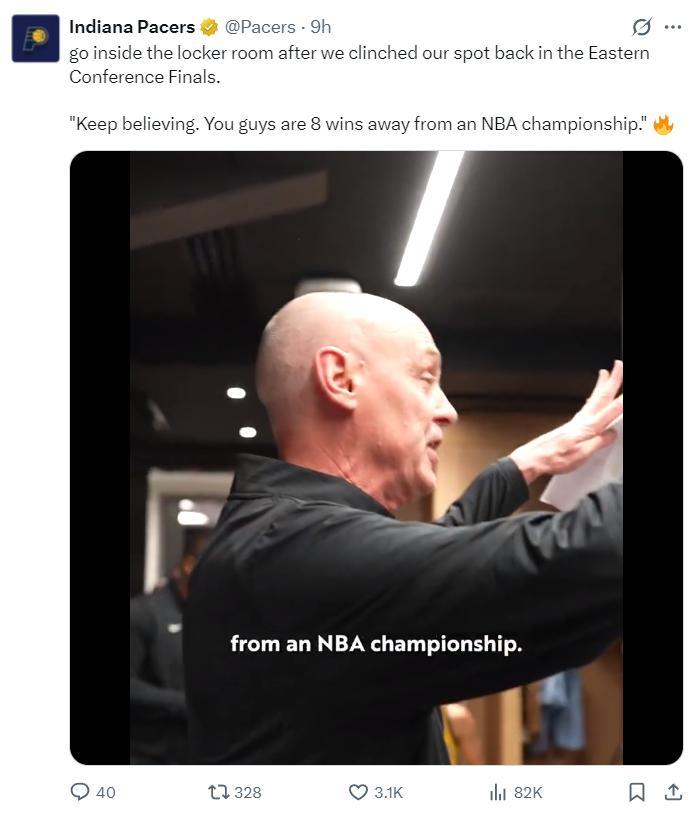View the post's analytics
The image size is (699, 818).
(498, 792)
